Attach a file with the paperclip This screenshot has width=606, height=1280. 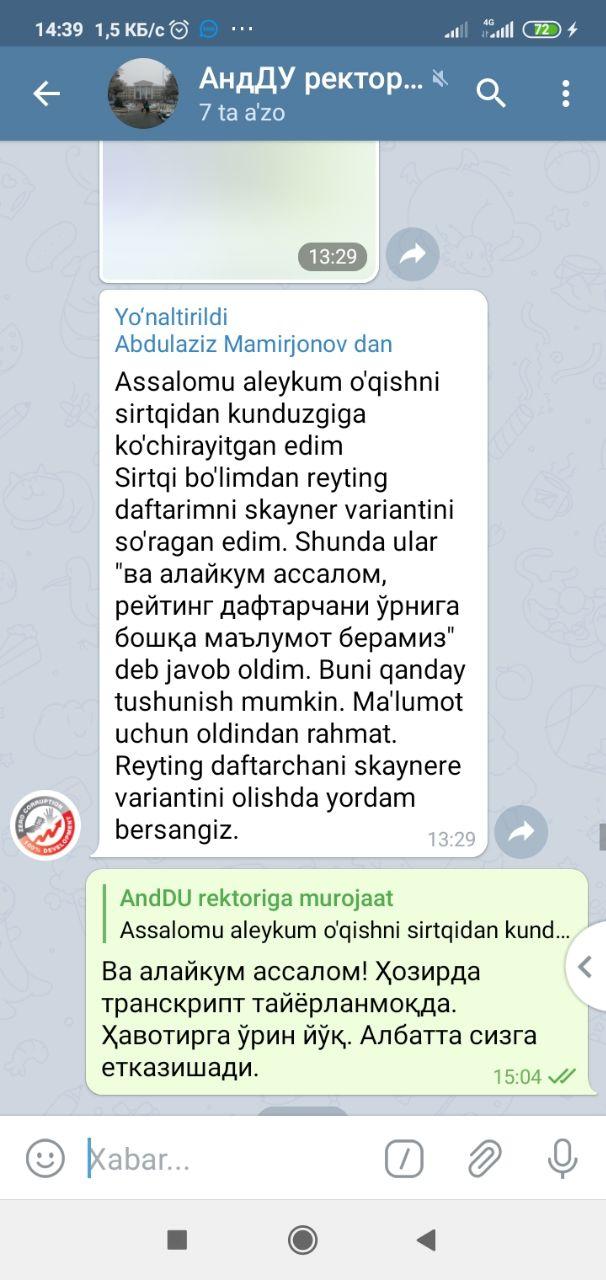point(484,1160)
